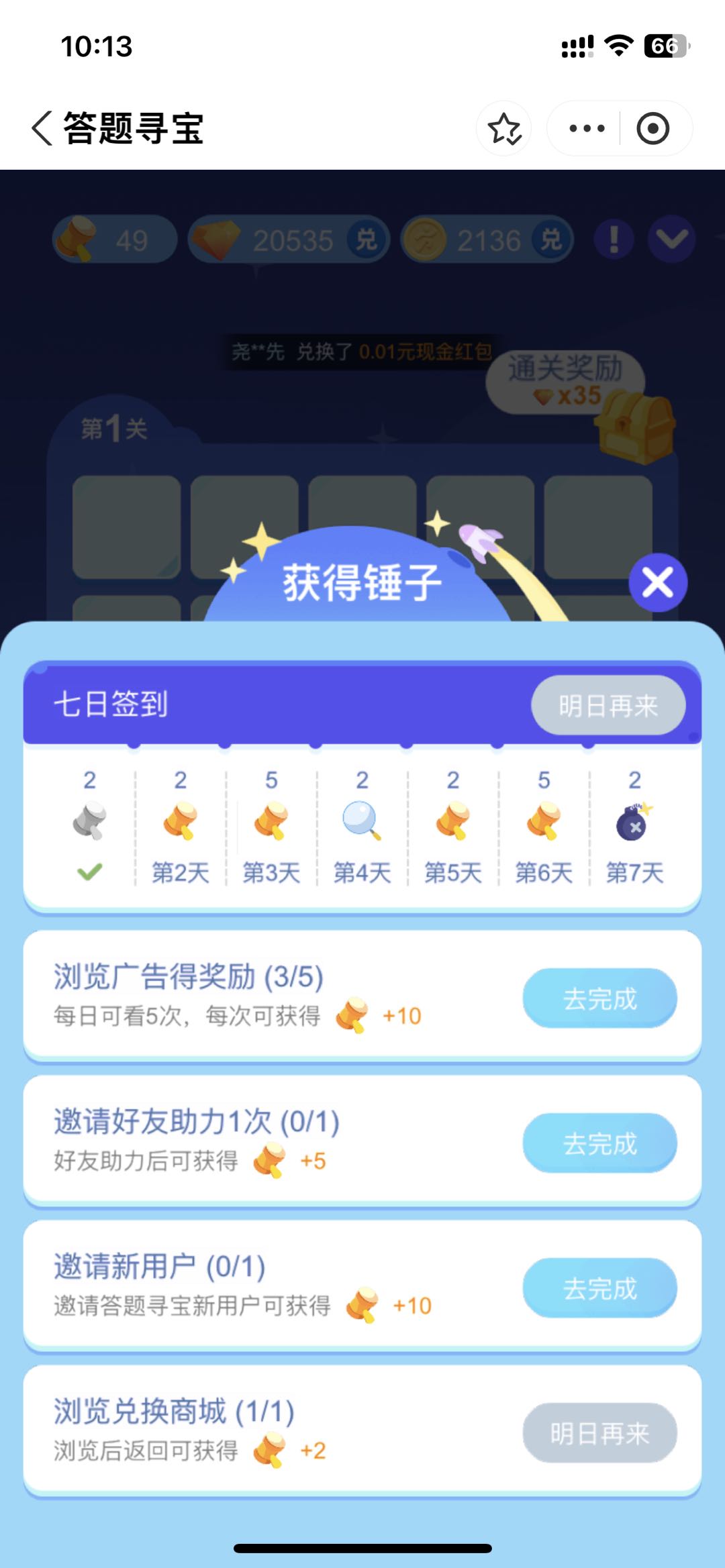Viewport: 725px width, 1568px height.
Task: Go back from 答题寻宝 page
Action: click(x=42, y=127)
